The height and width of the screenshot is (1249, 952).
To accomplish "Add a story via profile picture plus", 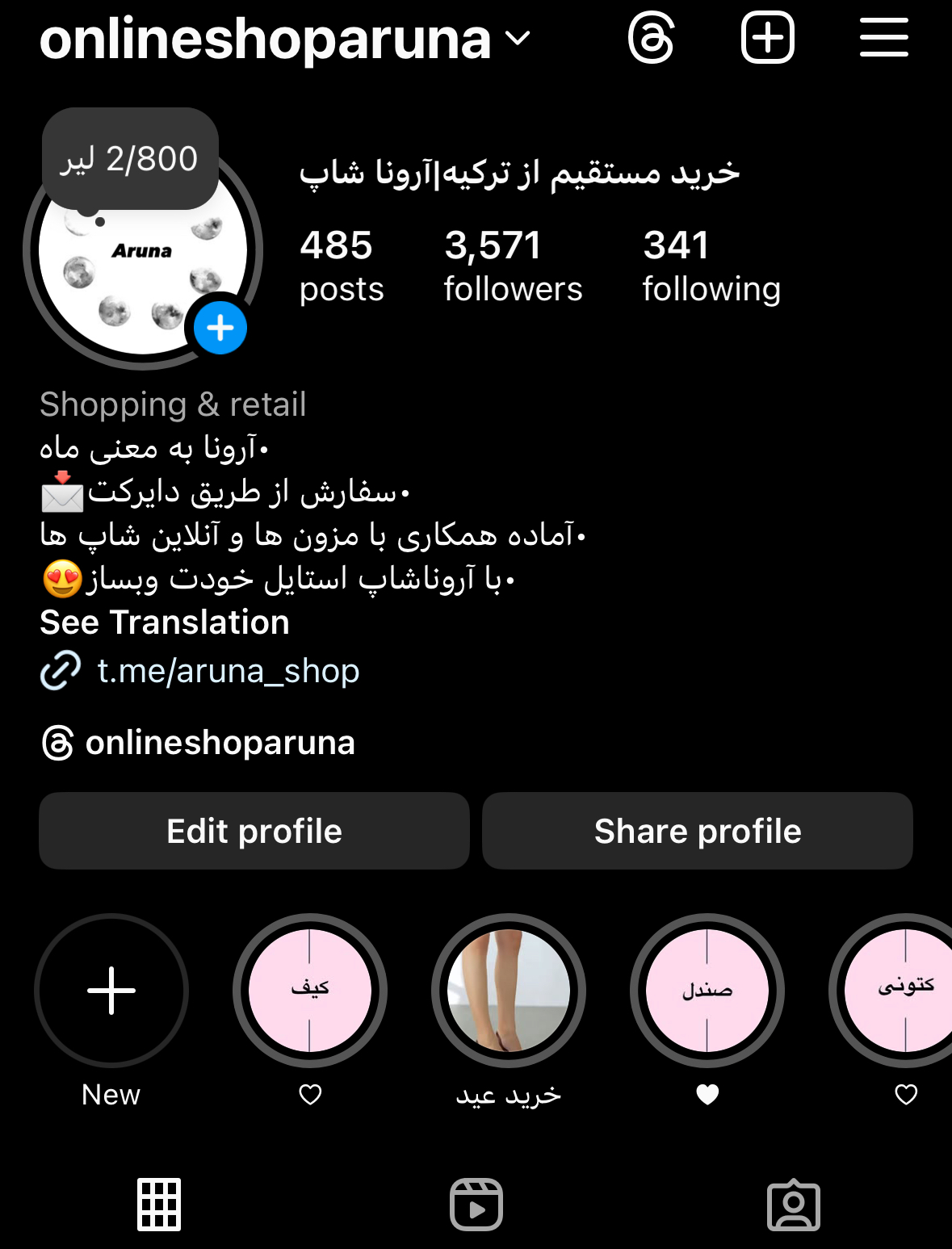I will (220, 329).
